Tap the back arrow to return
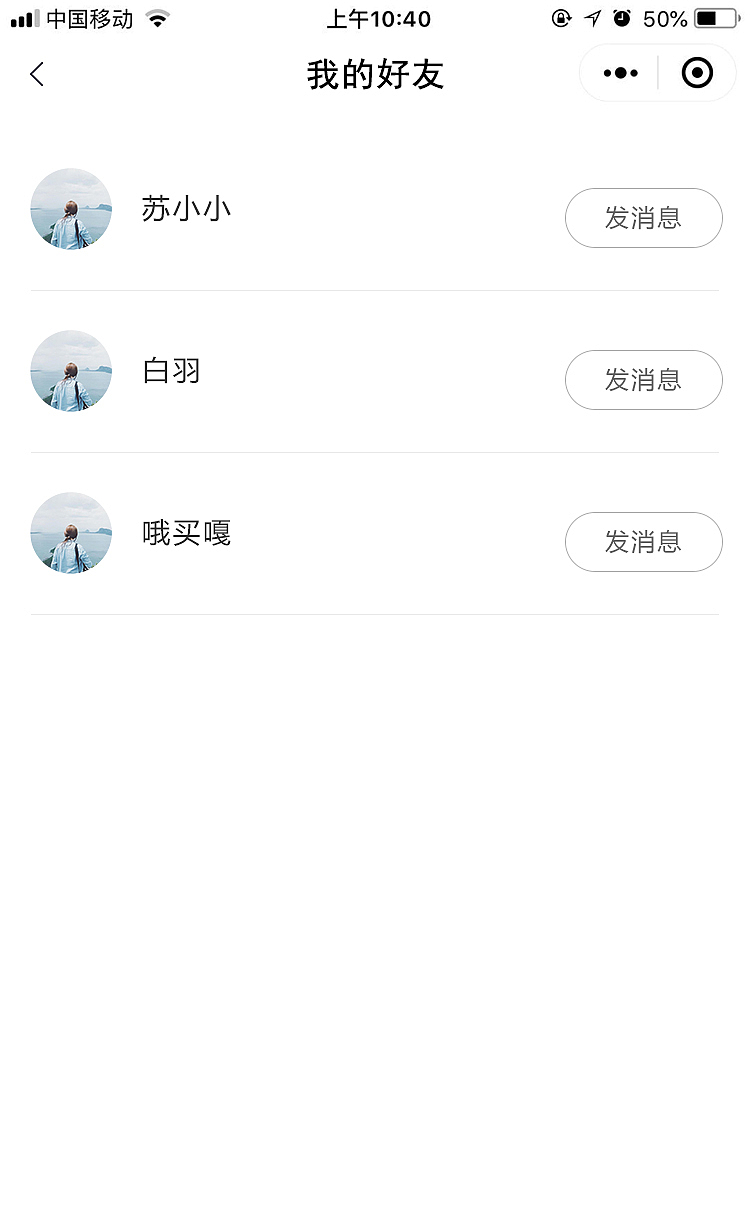750x1217 pixels. tap(36, 74)
